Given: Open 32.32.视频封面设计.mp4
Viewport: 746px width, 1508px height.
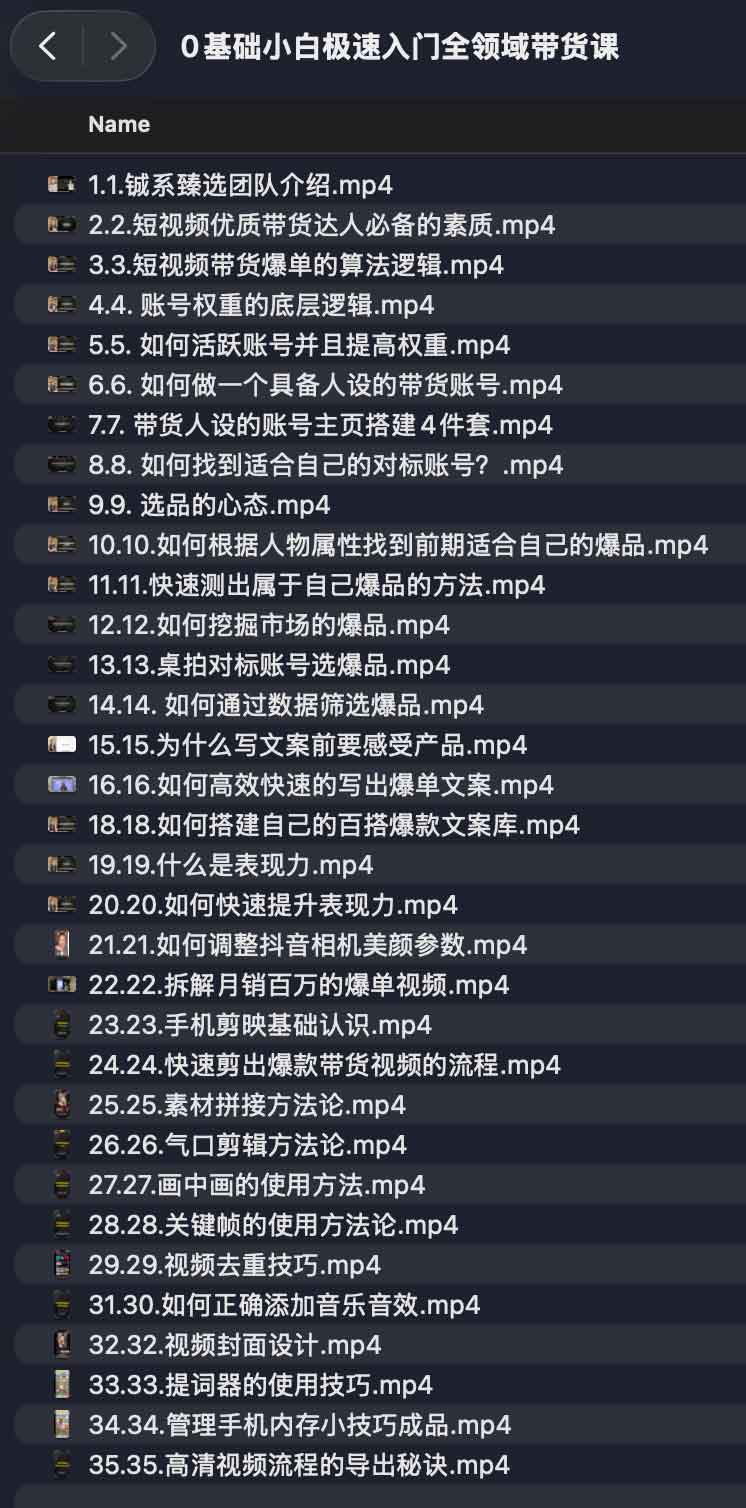Looking at the screenshot, I should click(x=235, y=1345).
